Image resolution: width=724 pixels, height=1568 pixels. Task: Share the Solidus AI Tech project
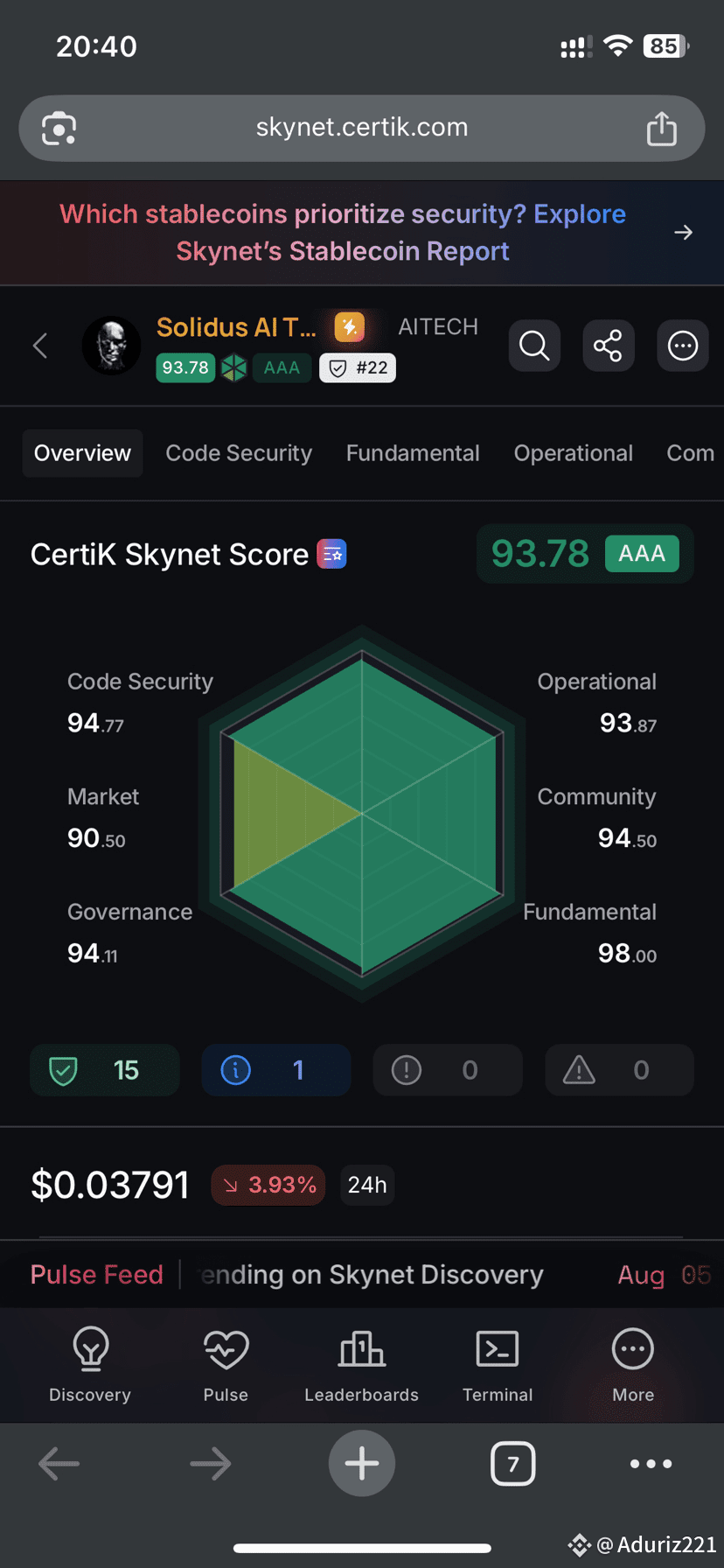click(608, 346)
